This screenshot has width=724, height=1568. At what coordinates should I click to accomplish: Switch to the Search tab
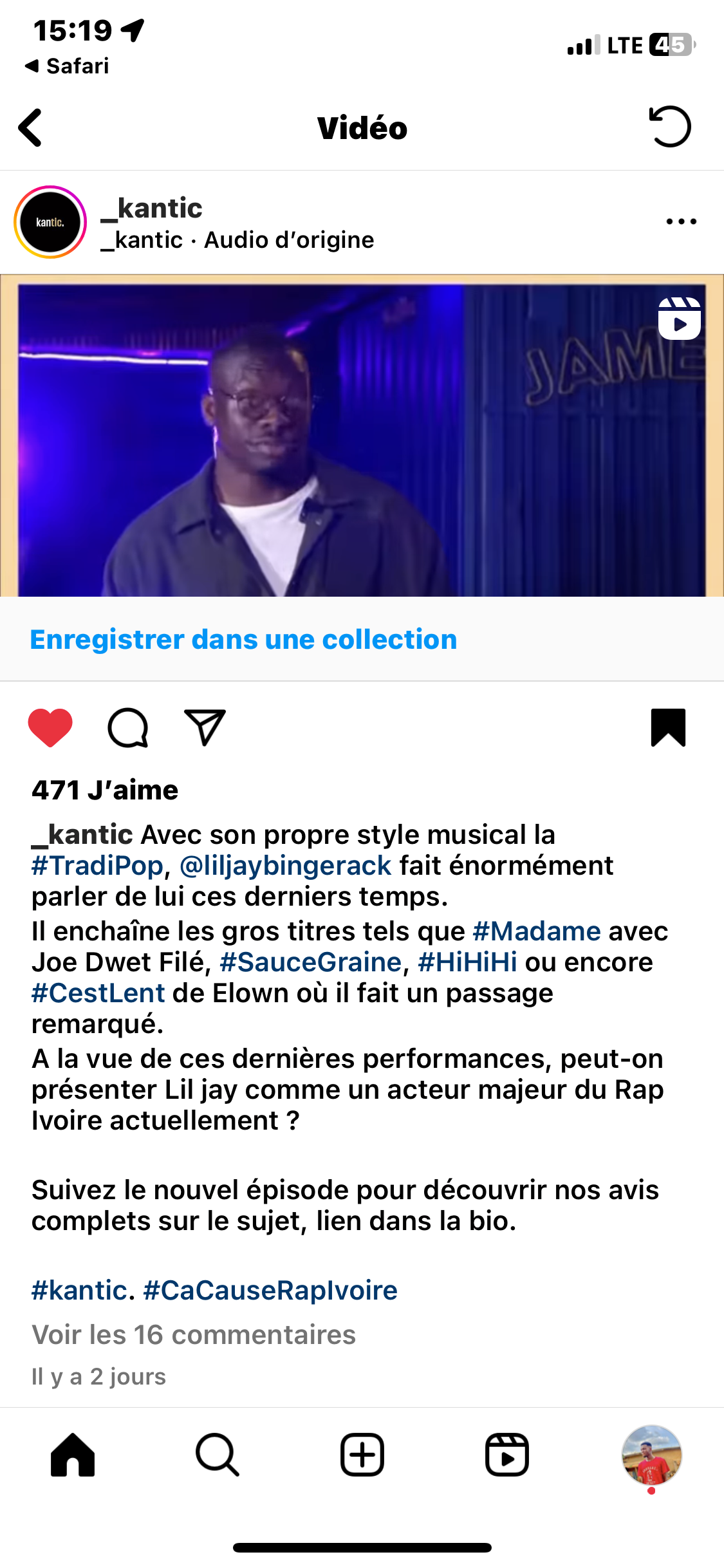click(x=218, y=1455)
